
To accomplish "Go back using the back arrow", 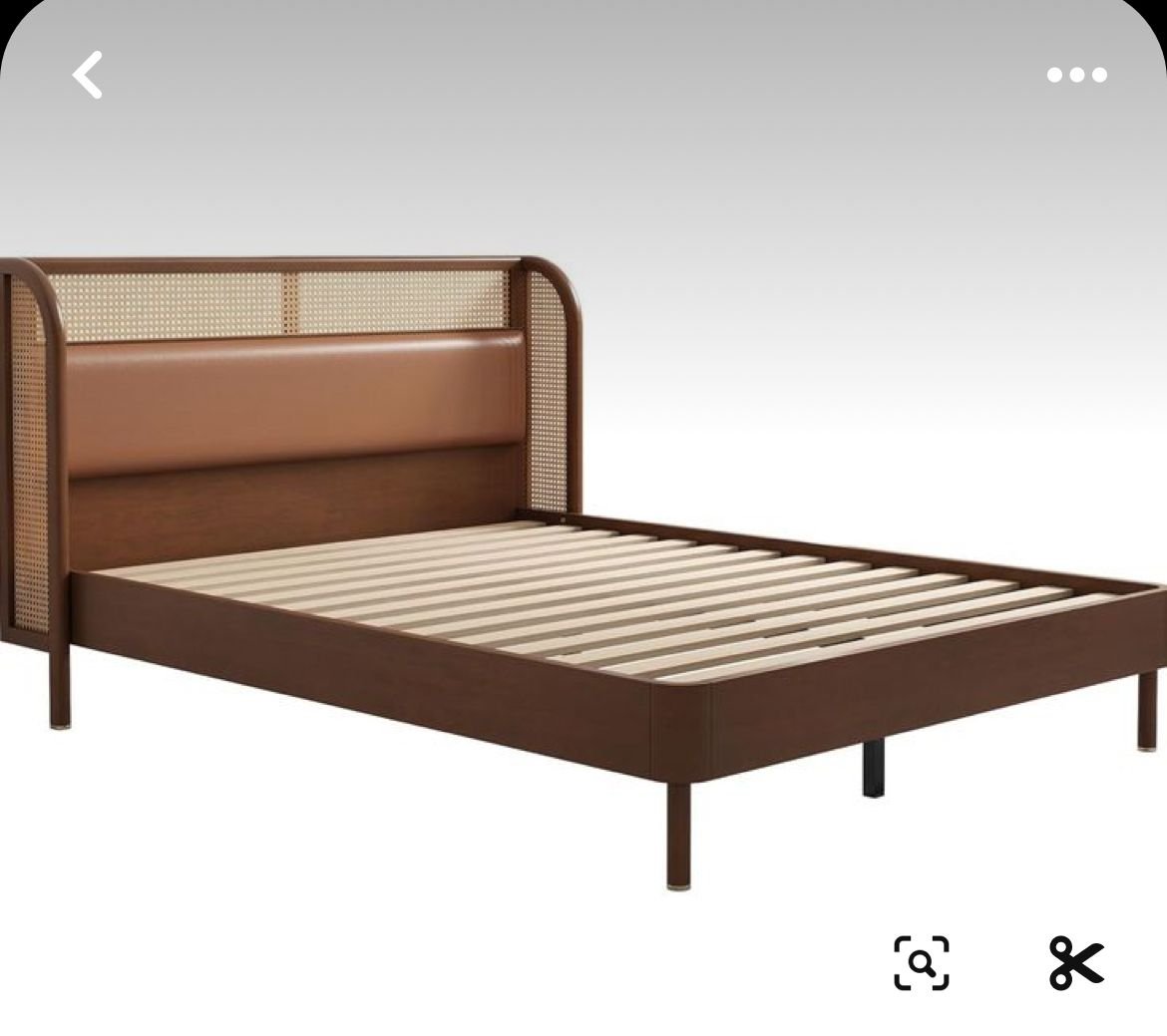I will (x=88, y=75).
